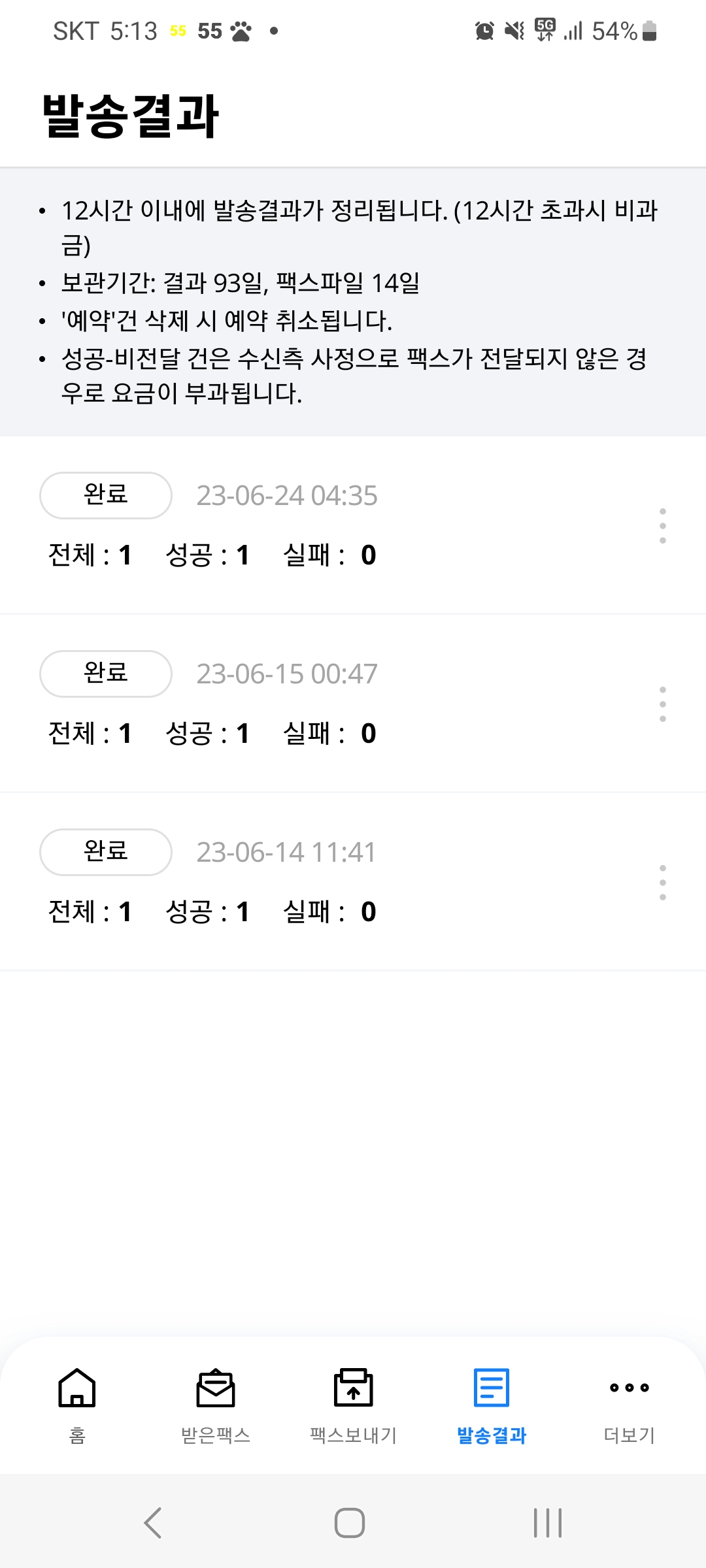Go back with the system back button

point(153,1523)
